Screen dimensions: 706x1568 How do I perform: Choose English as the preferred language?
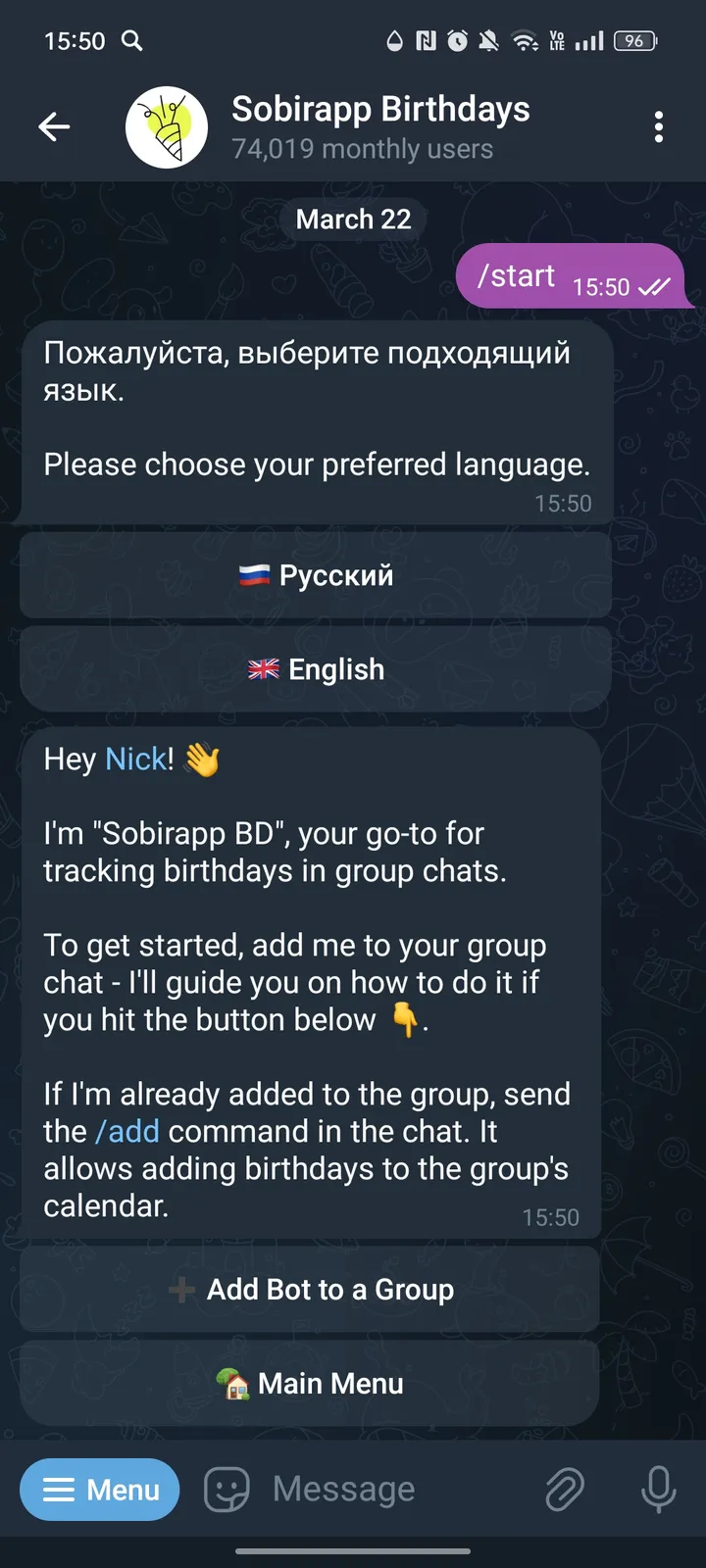(315, 668)
